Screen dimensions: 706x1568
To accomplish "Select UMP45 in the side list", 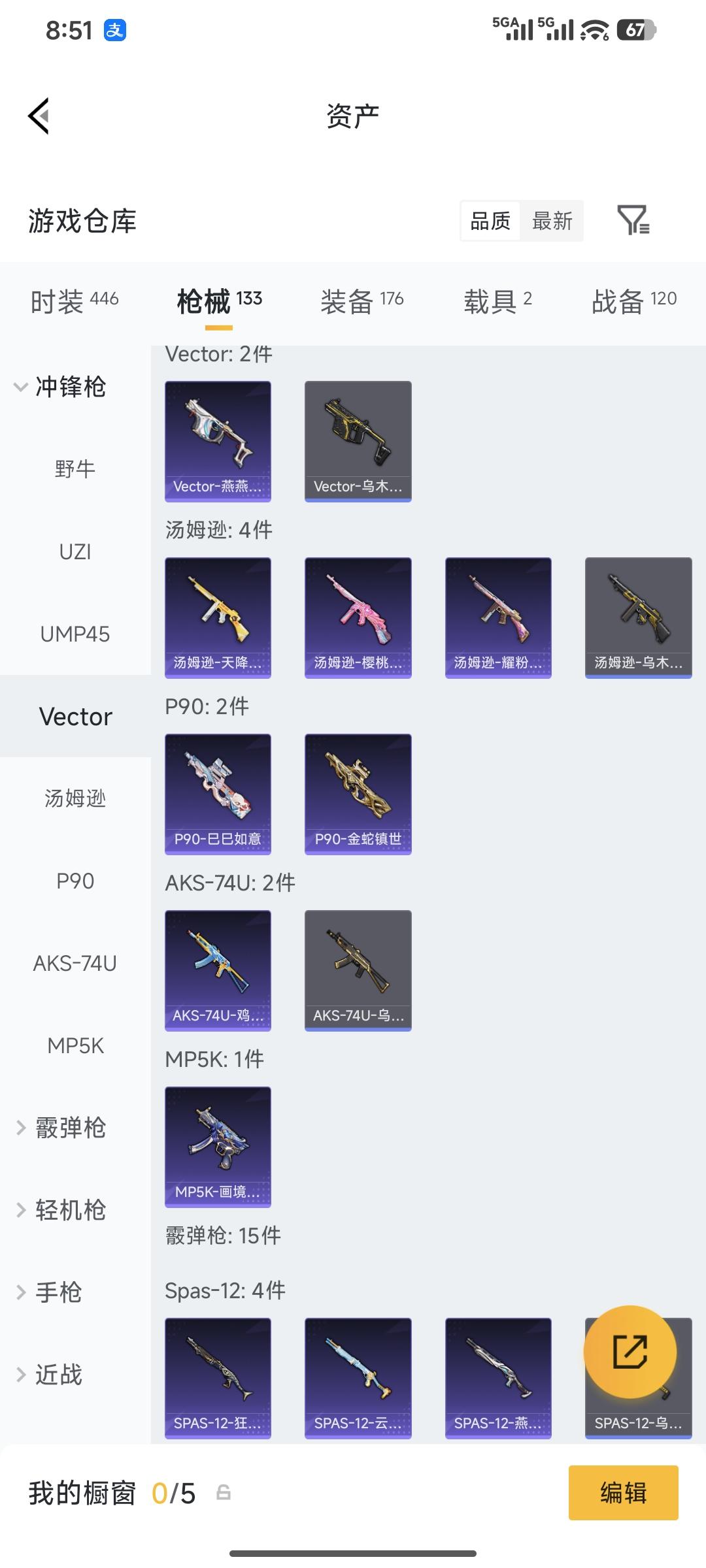I will (x=75, y=634).
